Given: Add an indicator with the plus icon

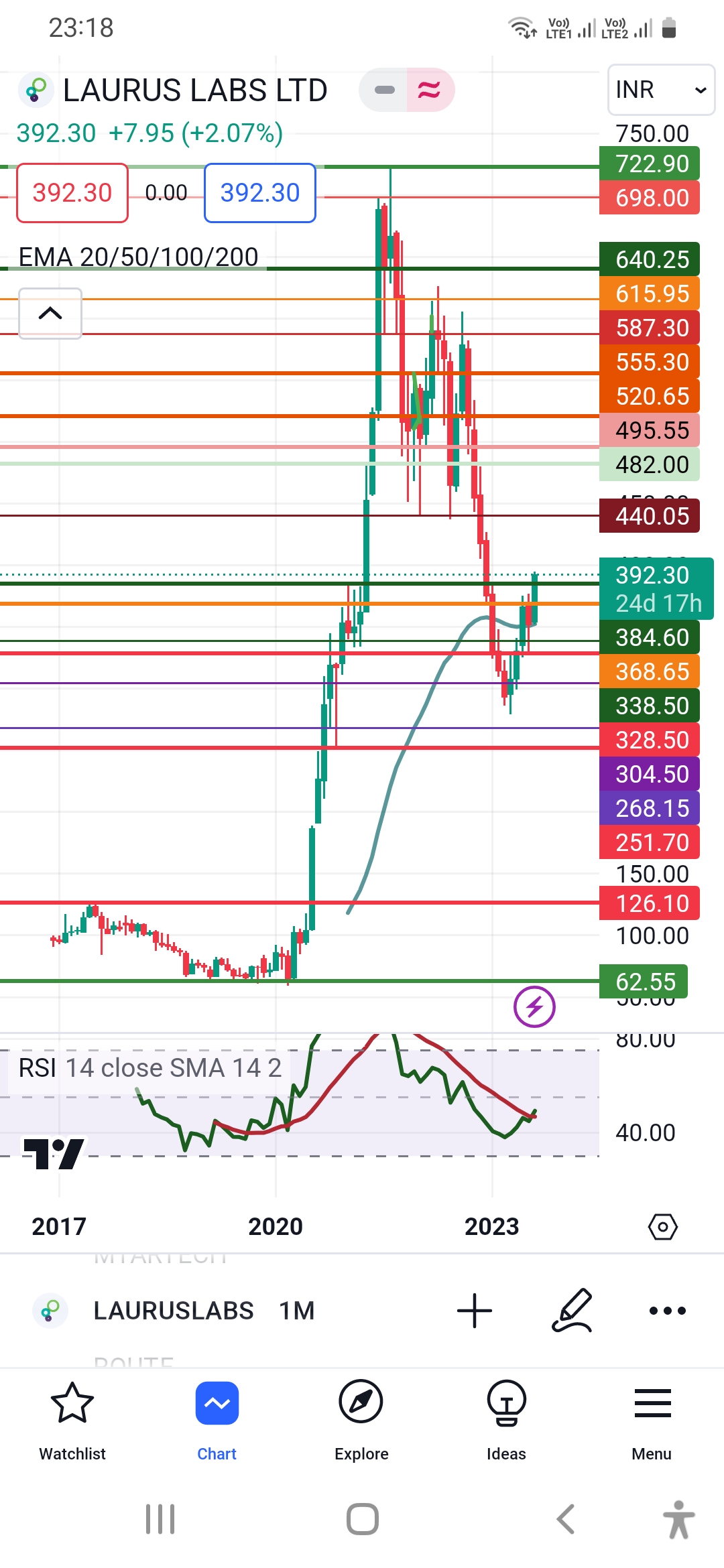Looking at the screenshot, I should click(475, 1311).
